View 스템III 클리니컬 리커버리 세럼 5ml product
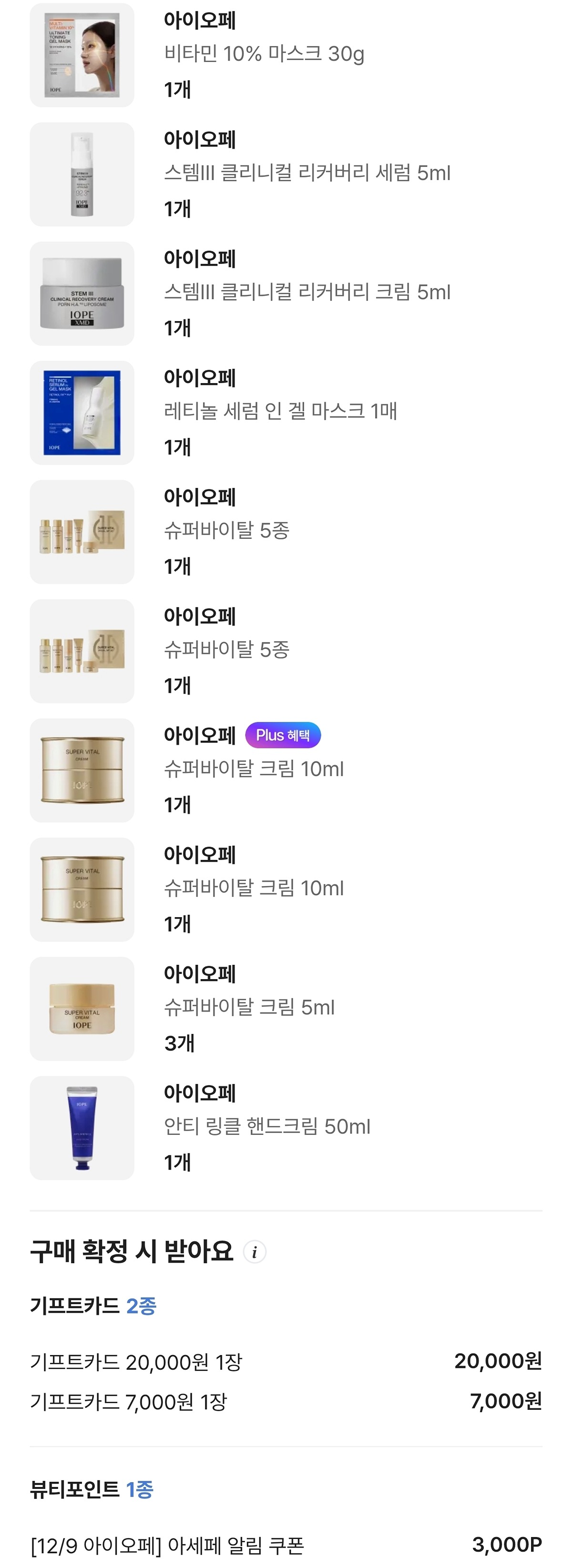Image resolution: width=572 pixels, height=1568 pixels. pos(307,173)
